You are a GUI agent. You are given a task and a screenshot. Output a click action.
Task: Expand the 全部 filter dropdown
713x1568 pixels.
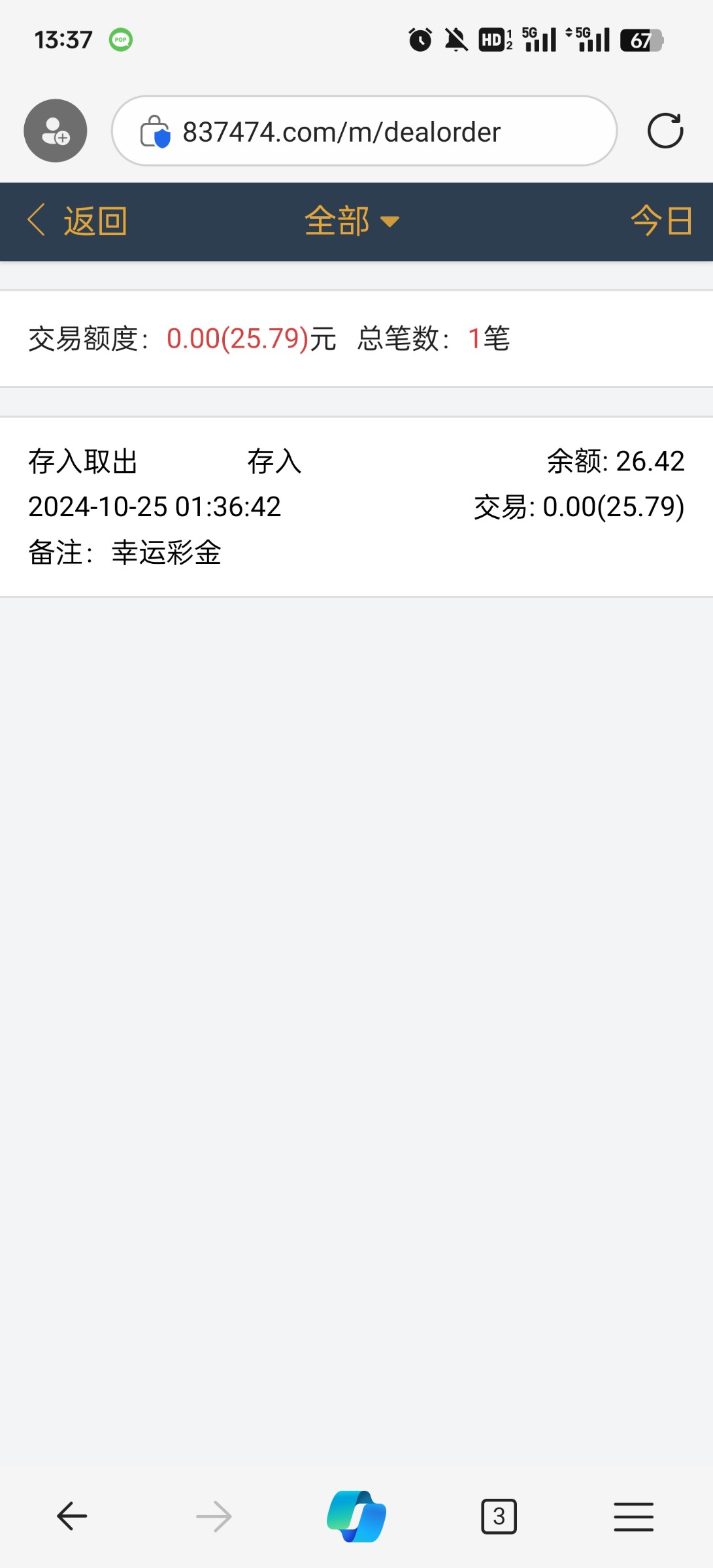(x=352, y=221)
